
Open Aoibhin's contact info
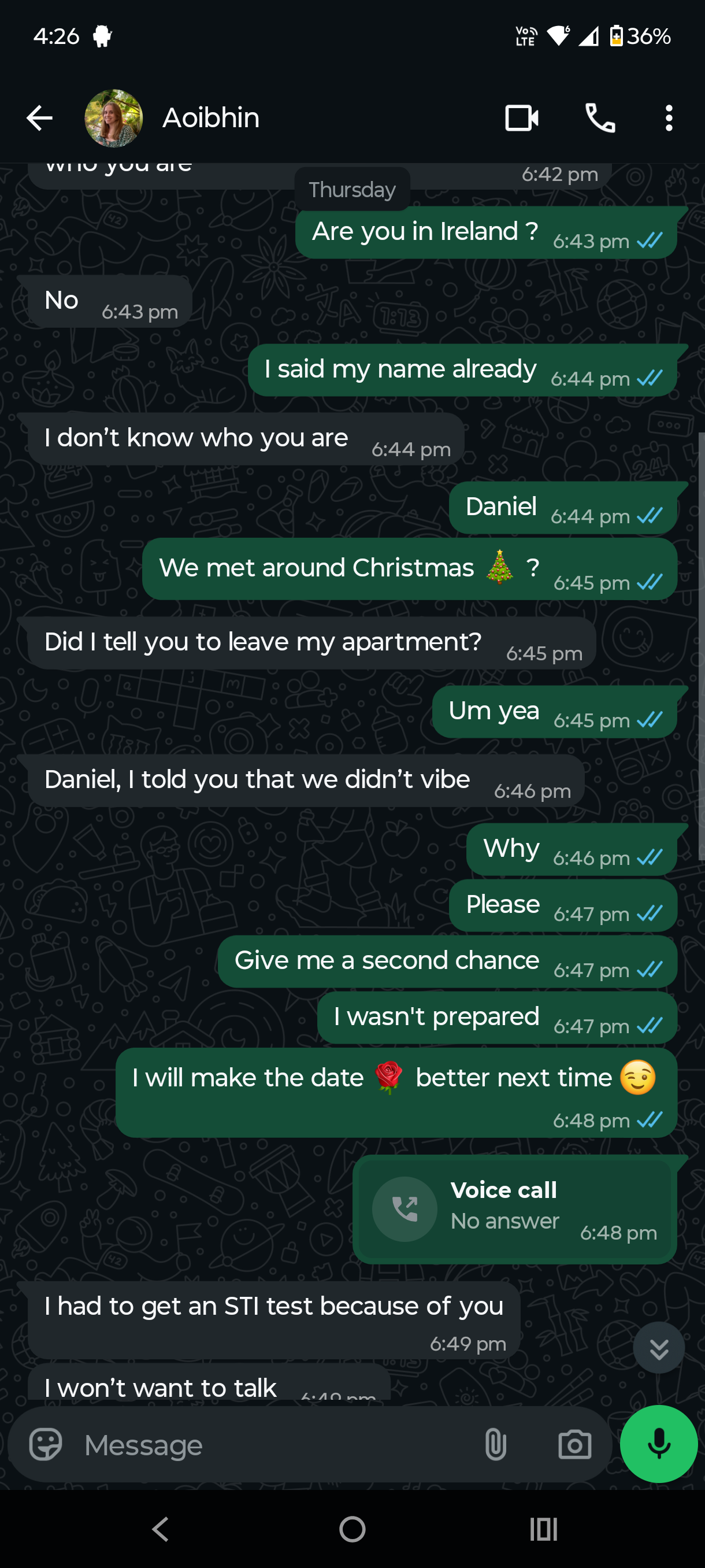pos(210,118)
